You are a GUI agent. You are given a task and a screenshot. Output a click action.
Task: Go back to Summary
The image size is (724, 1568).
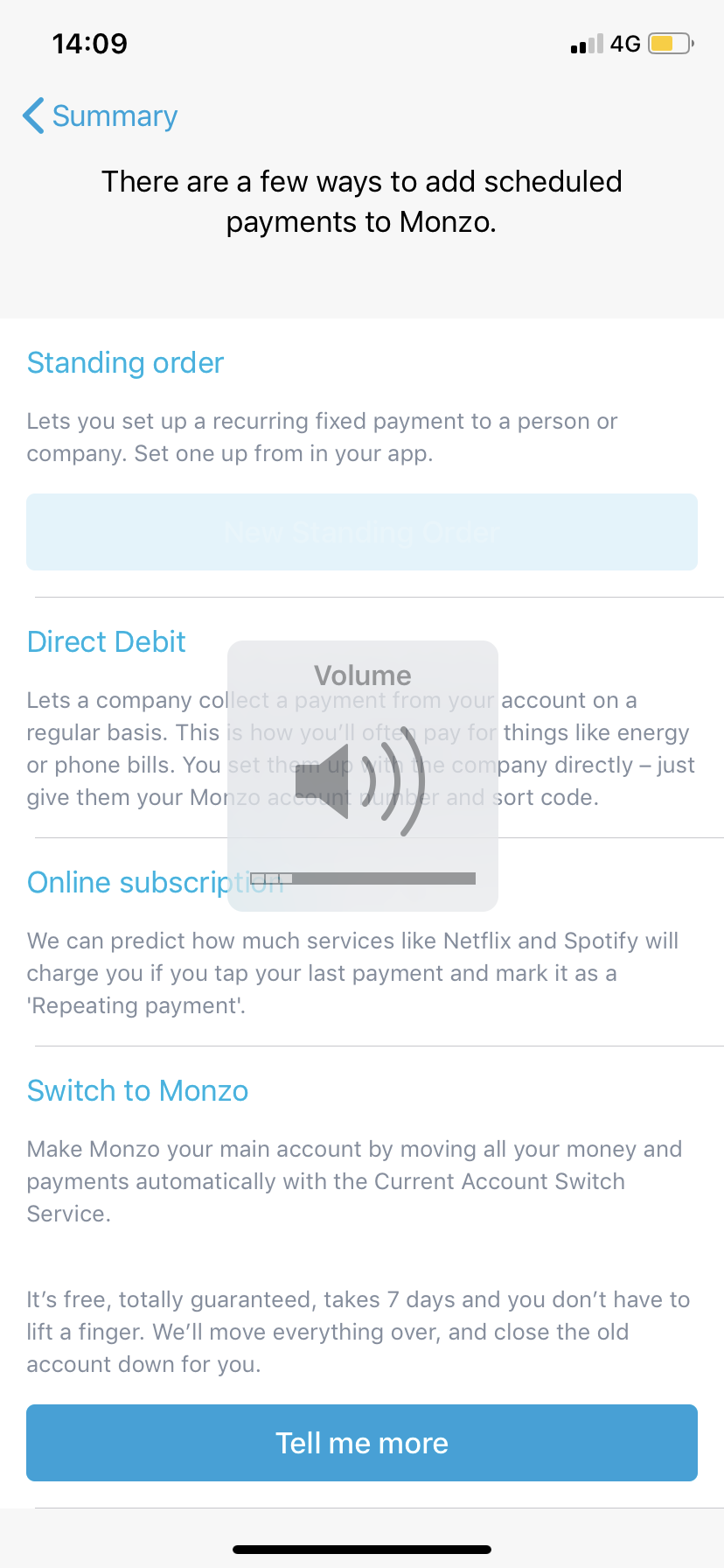101,116
